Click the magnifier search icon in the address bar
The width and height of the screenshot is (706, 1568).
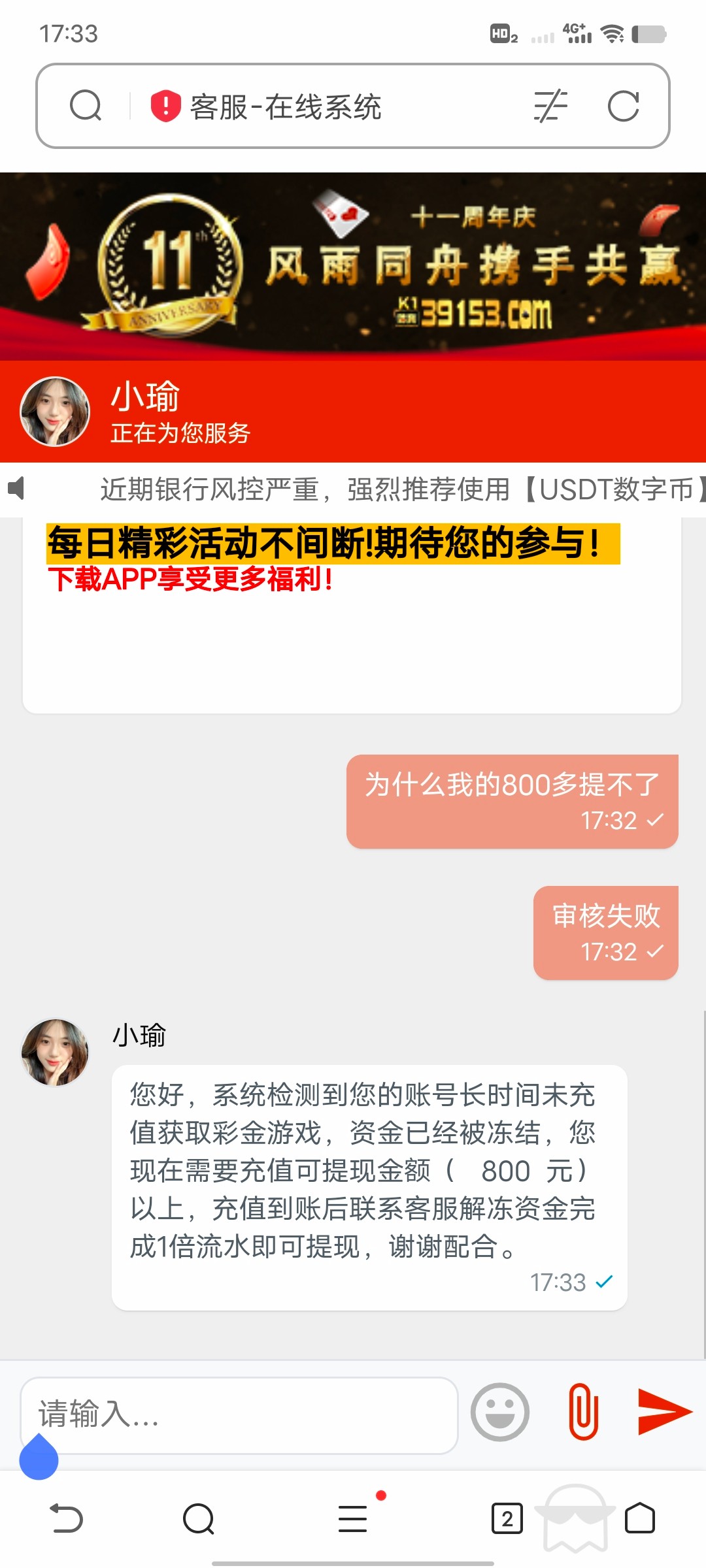coord(87,106)
